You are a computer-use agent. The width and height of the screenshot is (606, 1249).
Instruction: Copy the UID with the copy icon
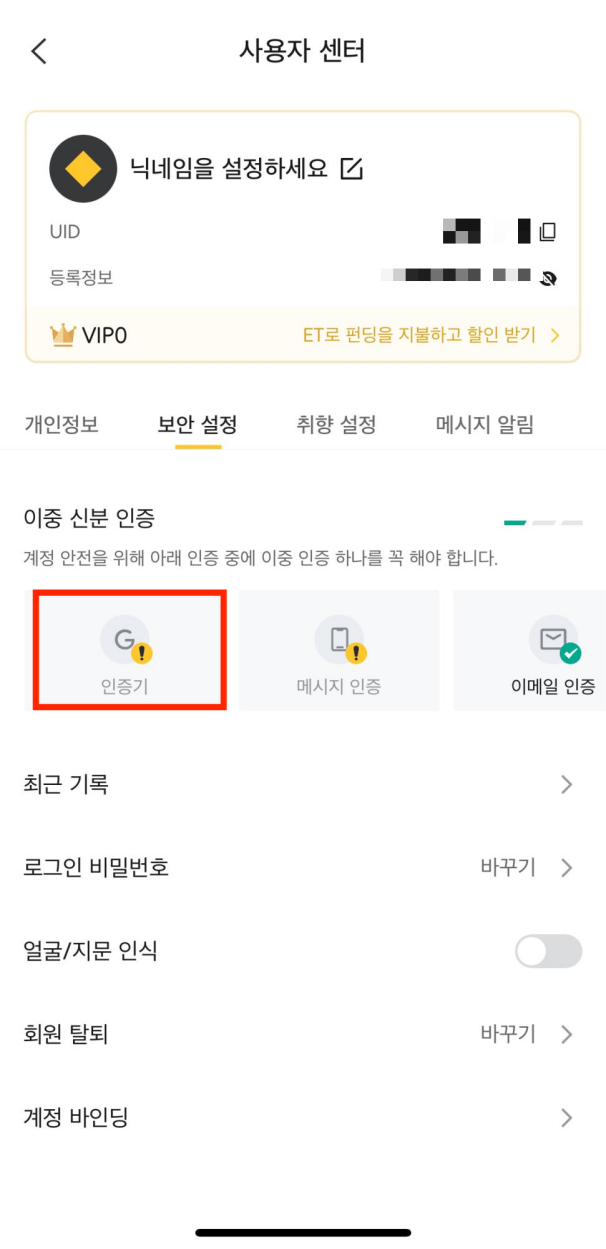click(x=547, y=232)
